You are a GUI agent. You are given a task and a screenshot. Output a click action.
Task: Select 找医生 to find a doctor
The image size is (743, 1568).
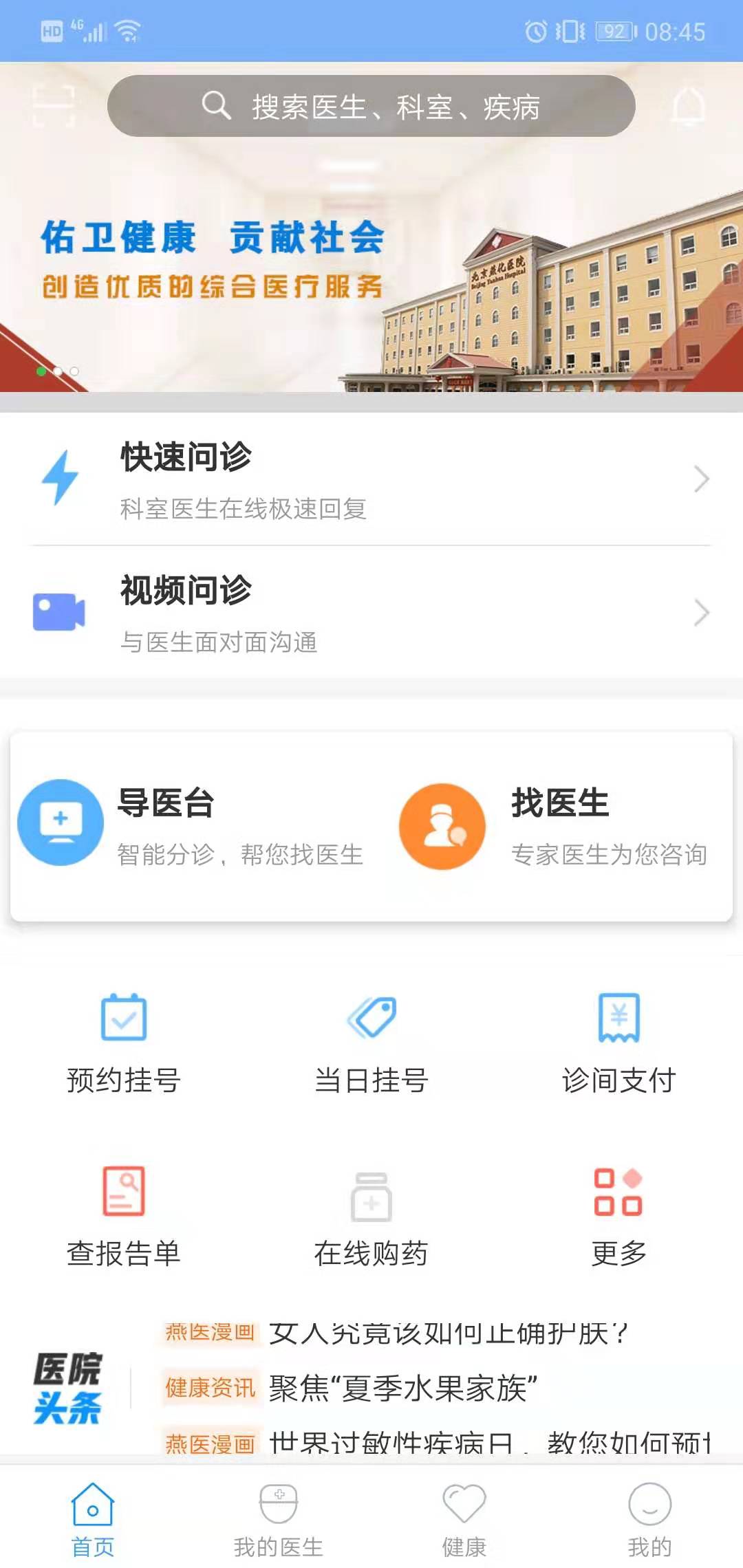(557, 825)
